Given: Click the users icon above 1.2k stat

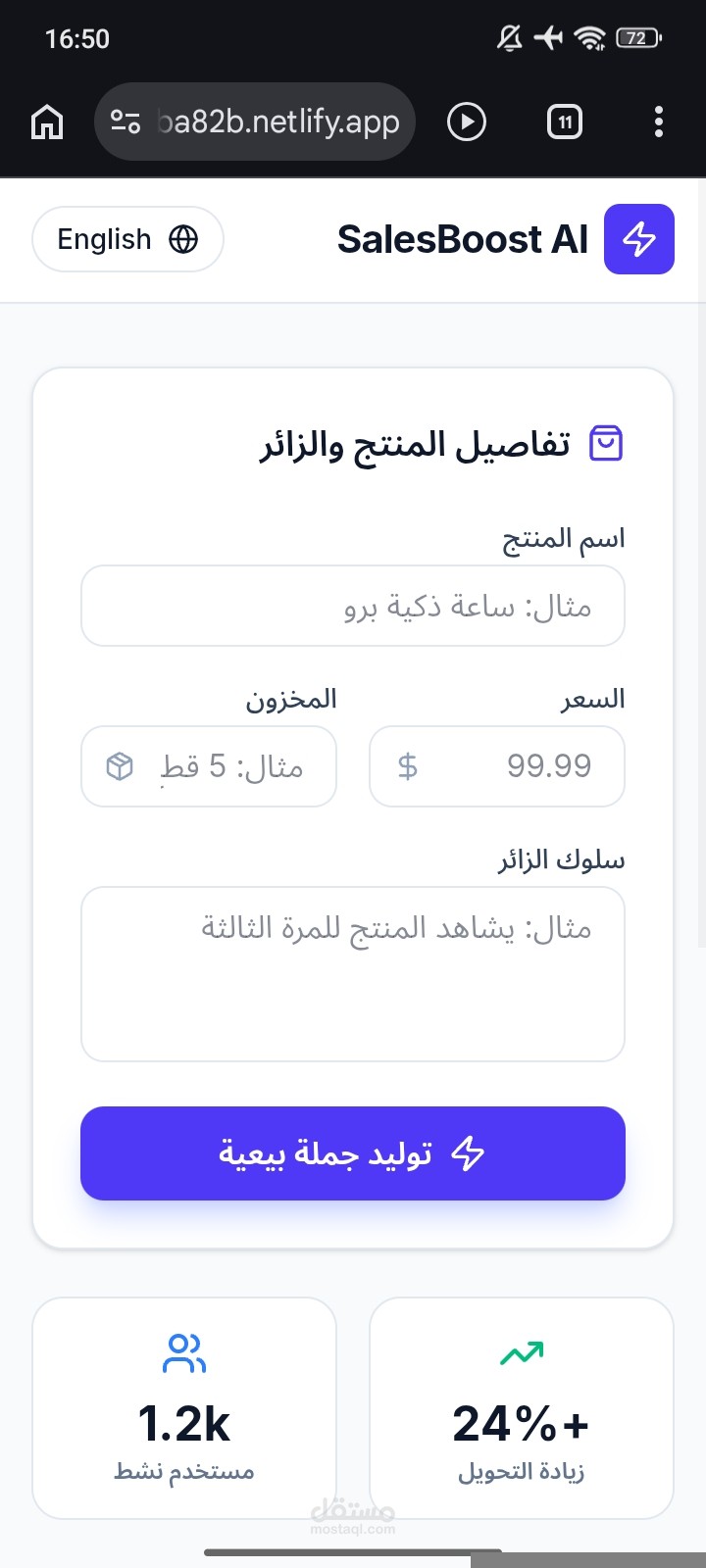Looking at the screenshot, I should click(182, 1354).
